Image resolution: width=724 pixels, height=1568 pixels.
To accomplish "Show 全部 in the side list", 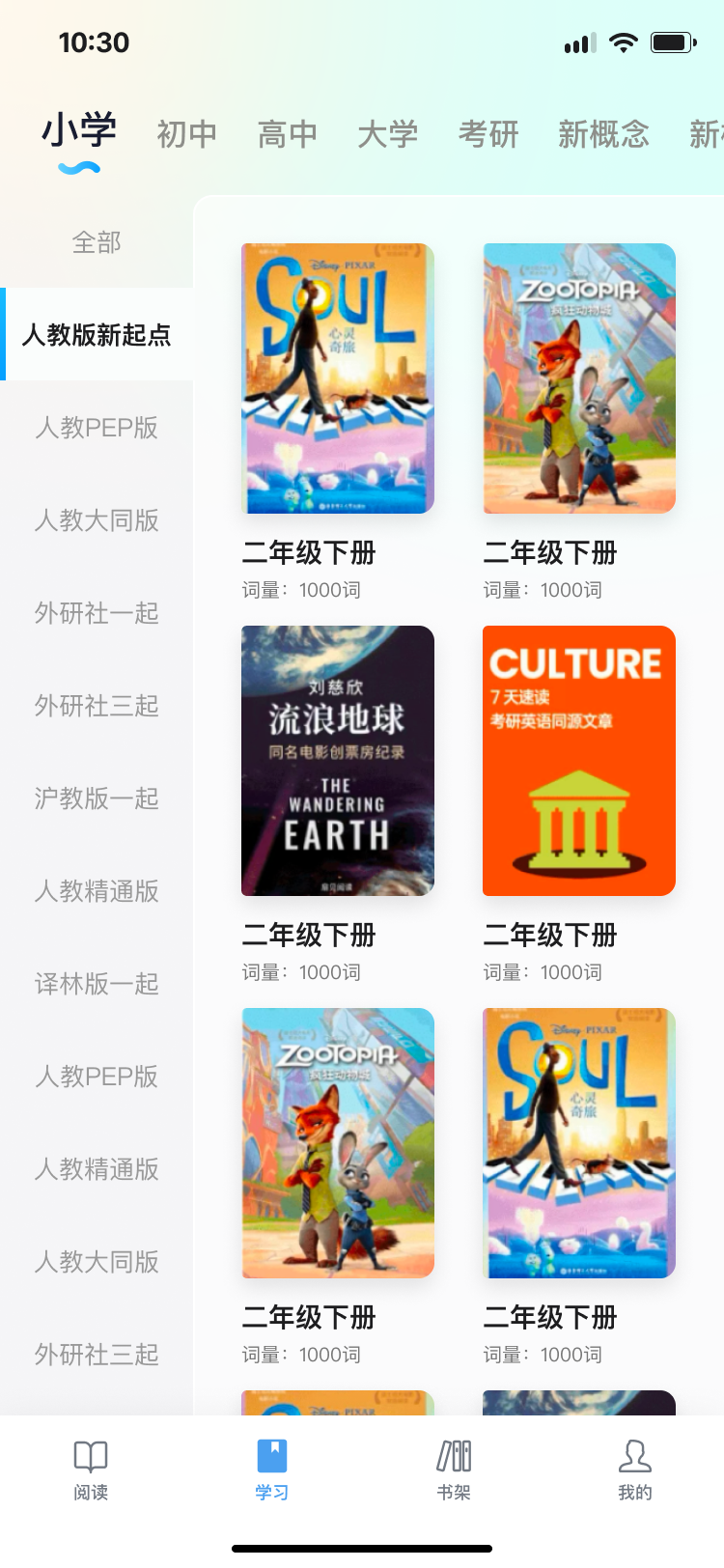I will (x=97, y=242).
